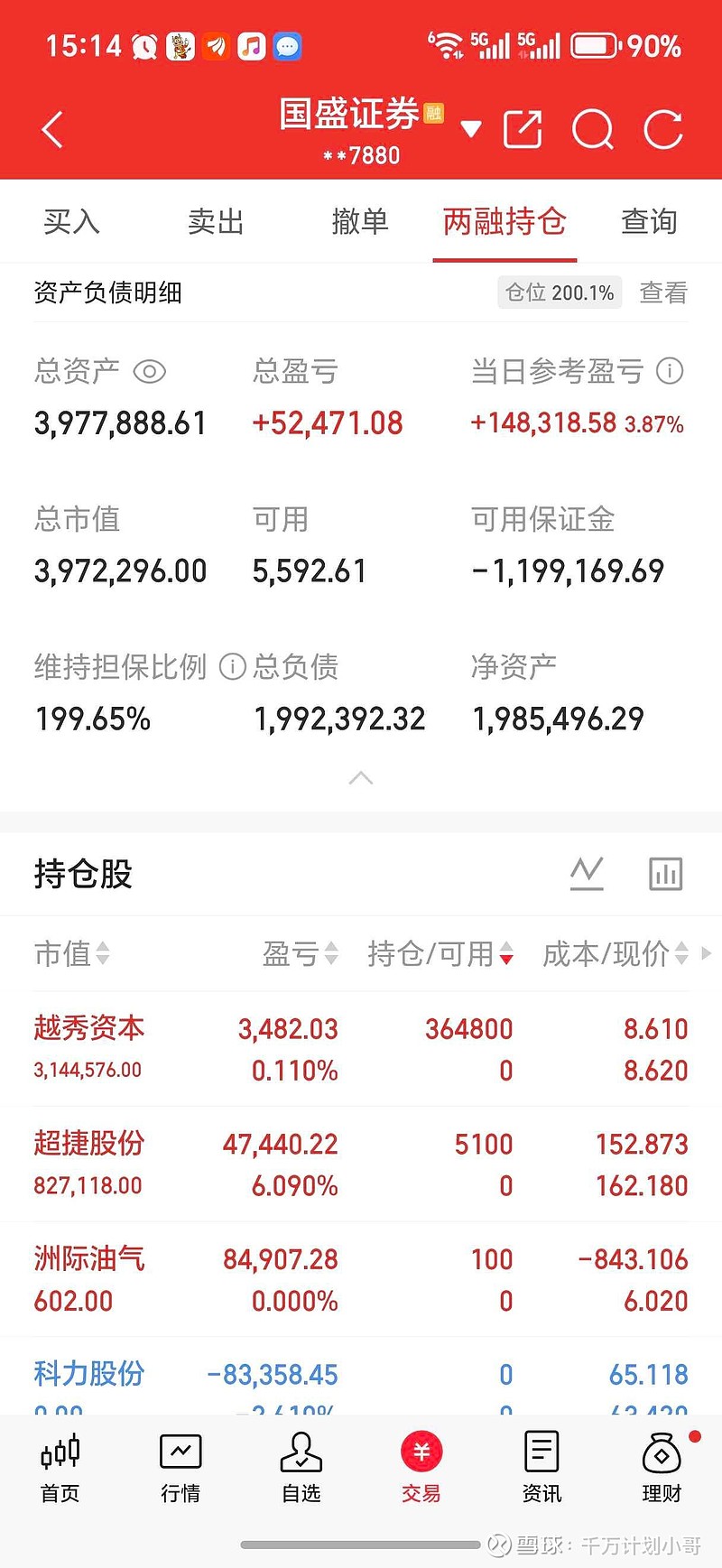Switch to the 买入 tab
This screenshot has width=722, height=1568.
pyautogui.click(x=71, y=221)
